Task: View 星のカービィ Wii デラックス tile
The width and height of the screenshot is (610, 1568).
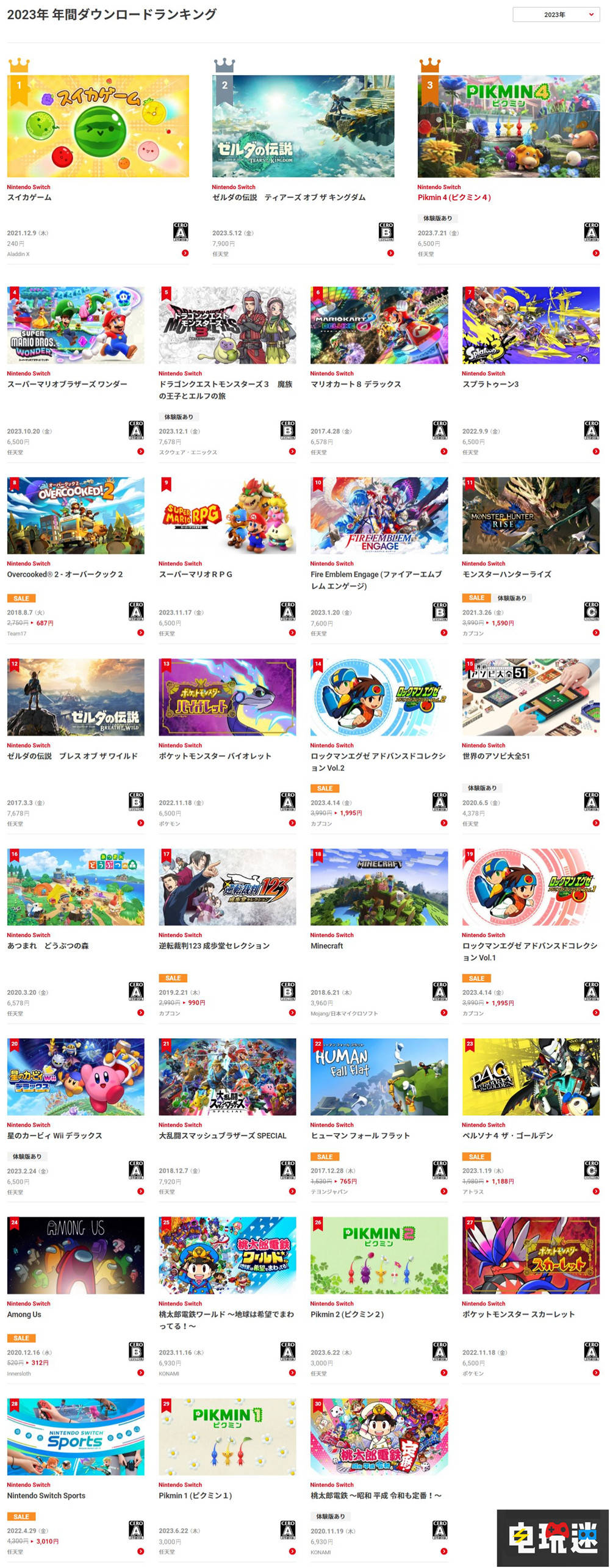Action: (x=76, y=1077)
